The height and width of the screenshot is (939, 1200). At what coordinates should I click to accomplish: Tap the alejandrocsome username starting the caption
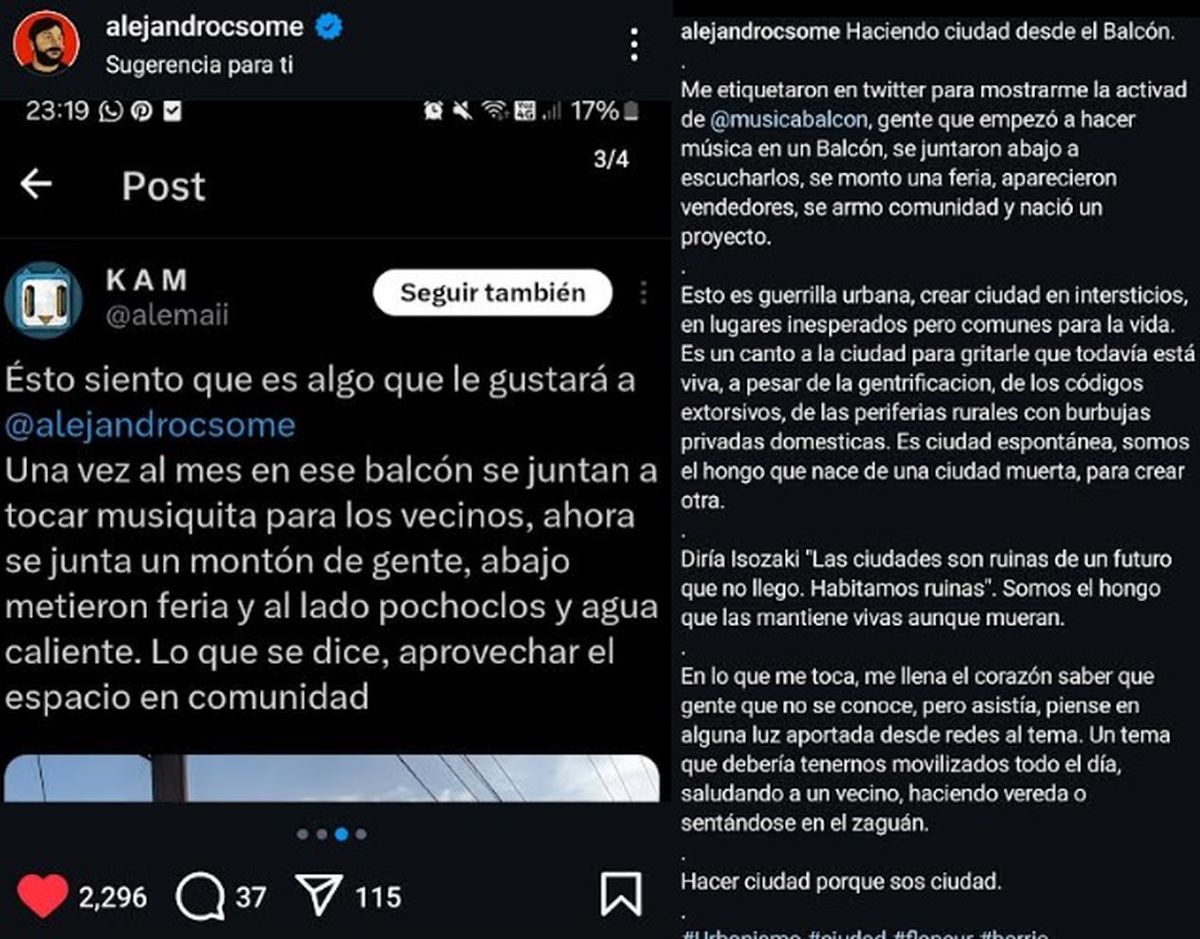tap(759, 31)
